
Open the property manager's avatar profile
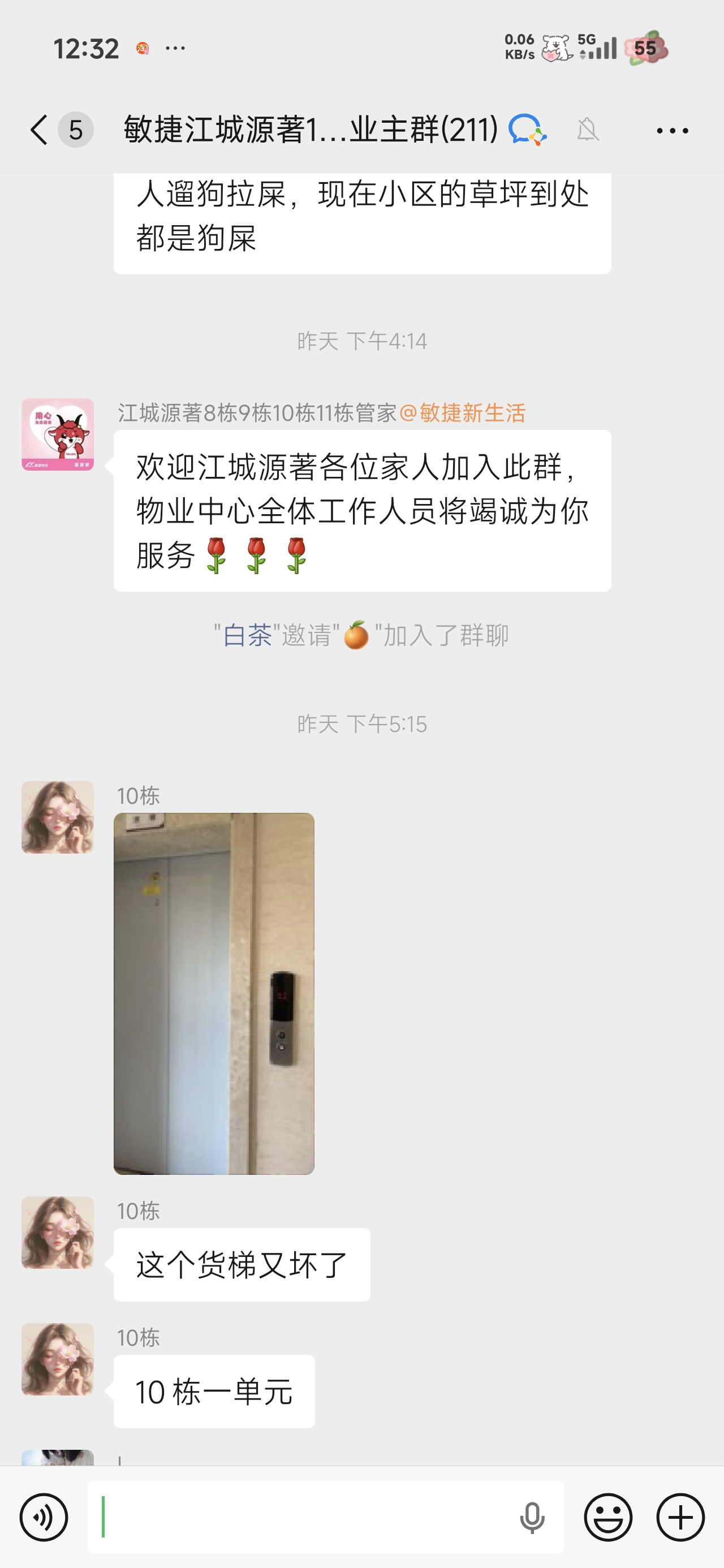tap(58, 434)
